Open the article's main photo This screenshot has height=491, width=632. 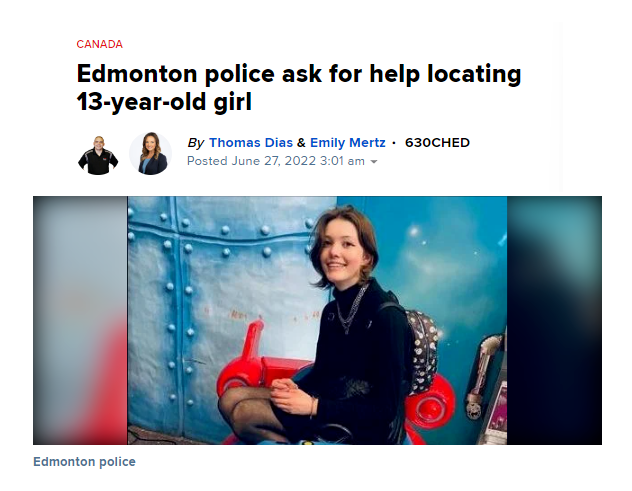point(317,320)
